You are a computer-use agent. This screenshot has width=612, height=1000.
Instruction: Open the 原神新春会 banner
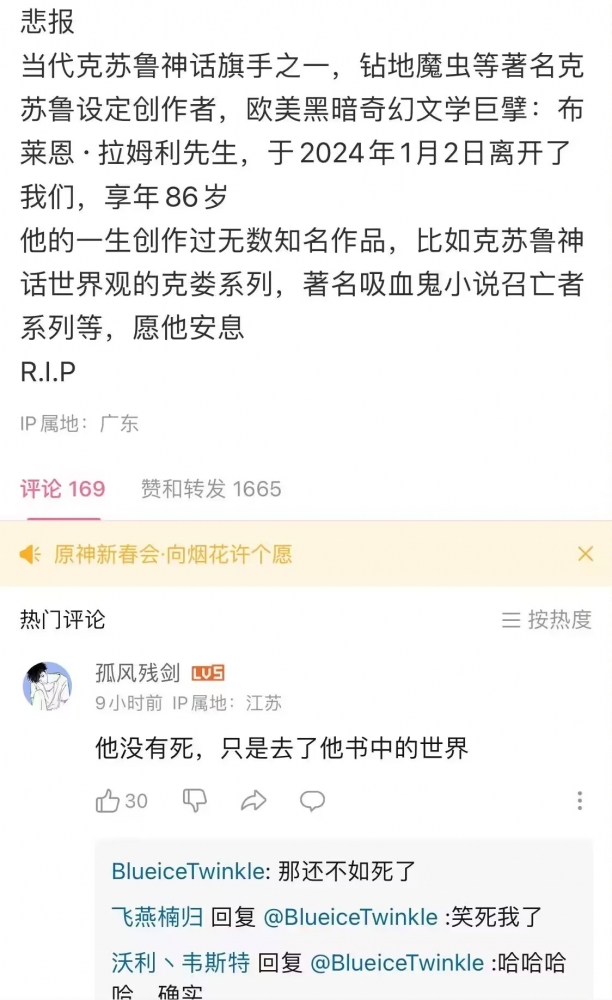[173, 554]
